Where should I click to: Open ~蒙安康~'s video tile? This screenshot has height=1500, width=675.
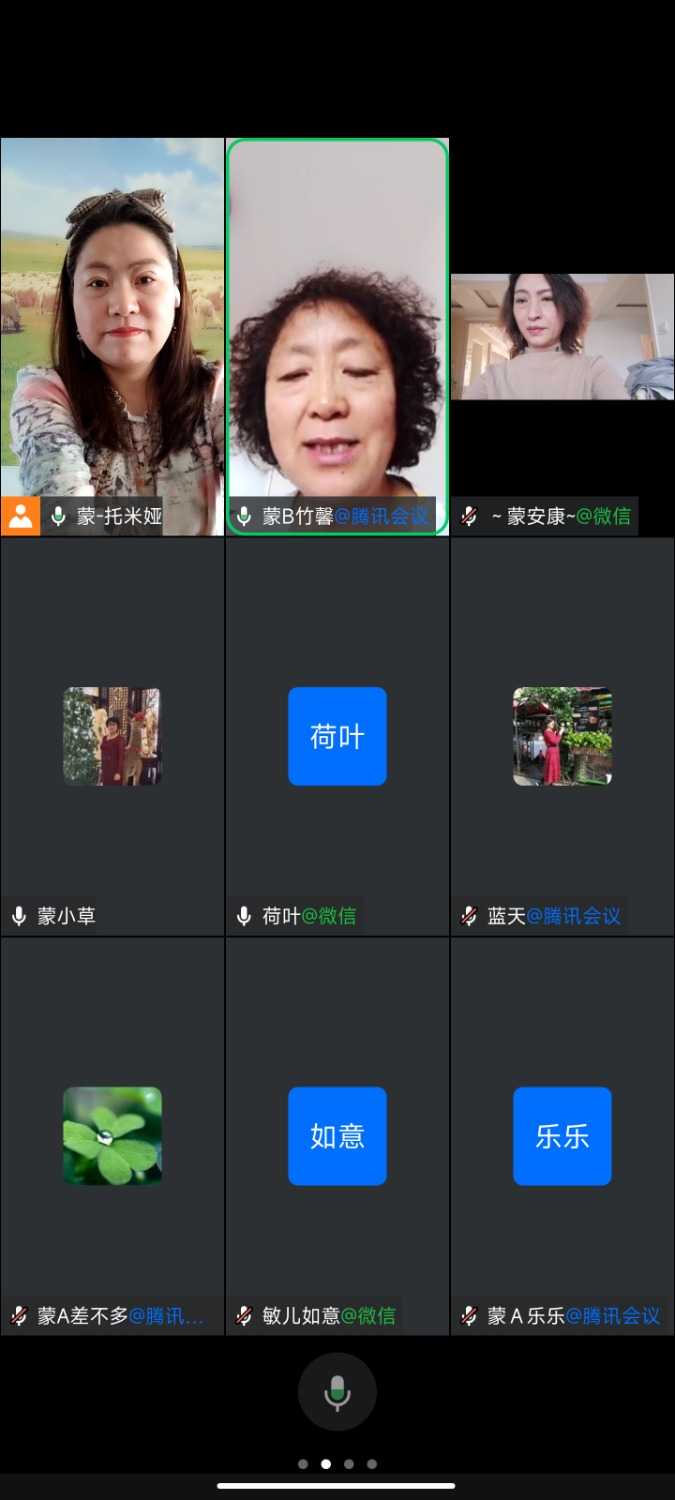tap(562, 337)
